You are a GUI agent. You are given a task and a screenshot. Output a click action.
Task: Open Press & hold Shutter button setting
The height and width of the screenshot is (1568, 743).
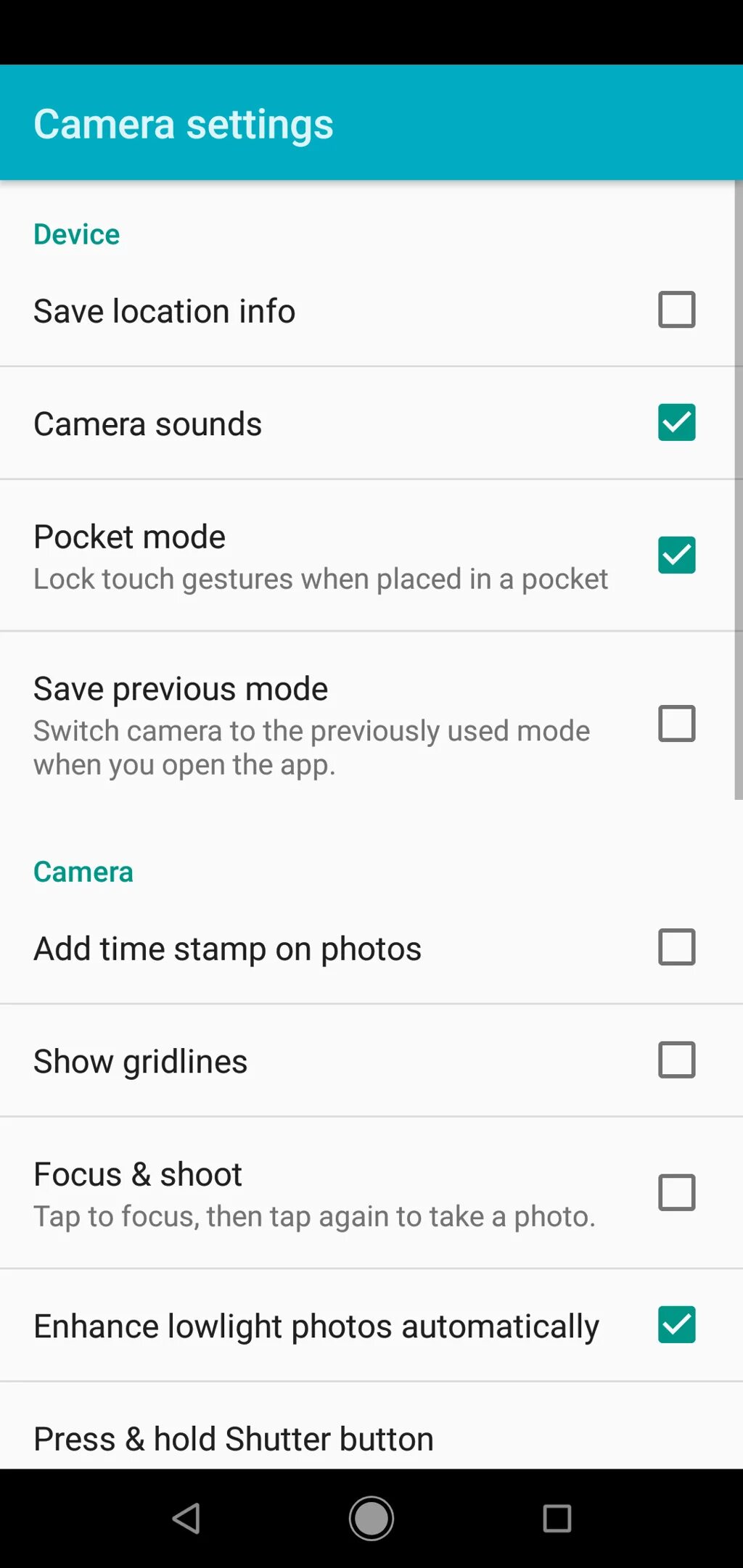pyautogui.click(x=234, y=1439)
